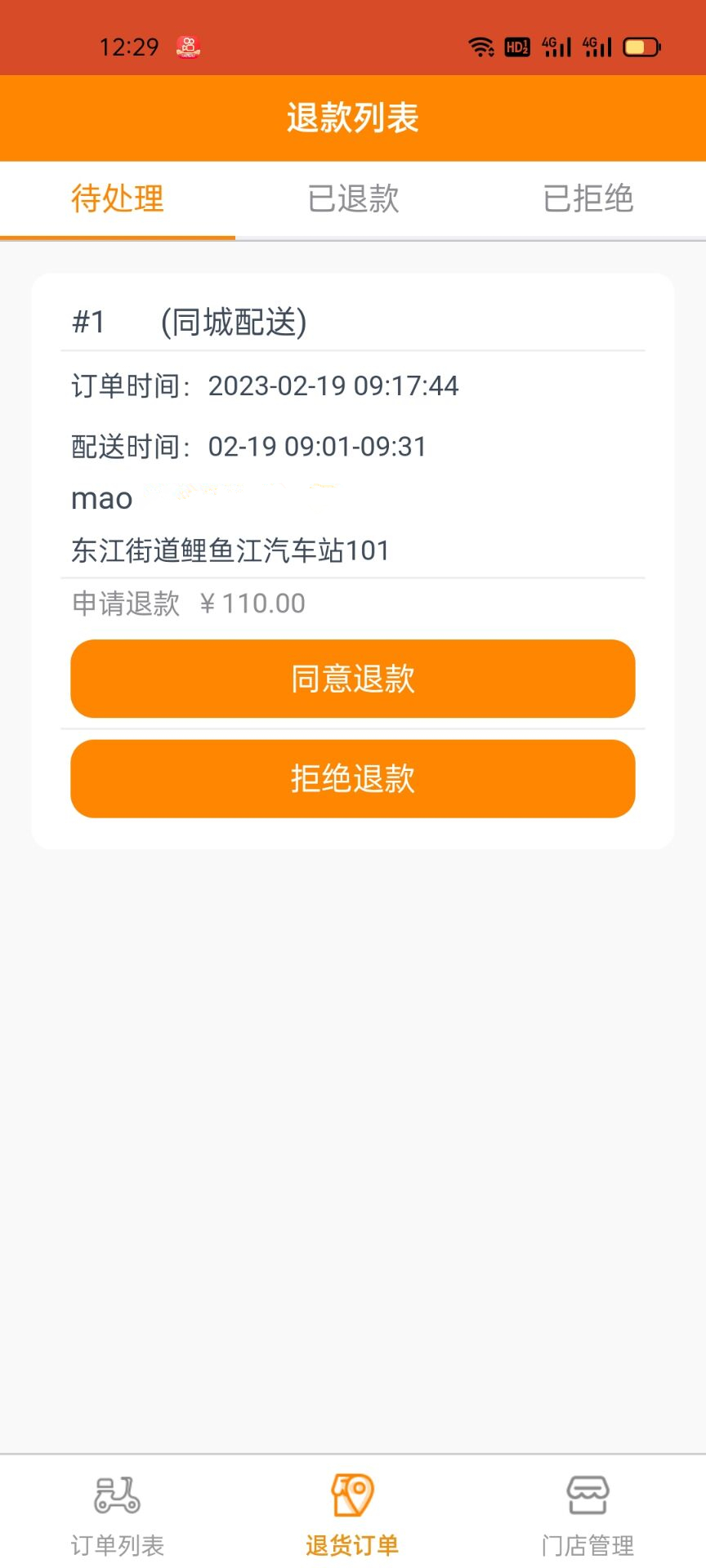The height and width of the screenshot is (1568, 706).
Task: Select the 退货订单 bottom tab
Action: click(353, 1516)
